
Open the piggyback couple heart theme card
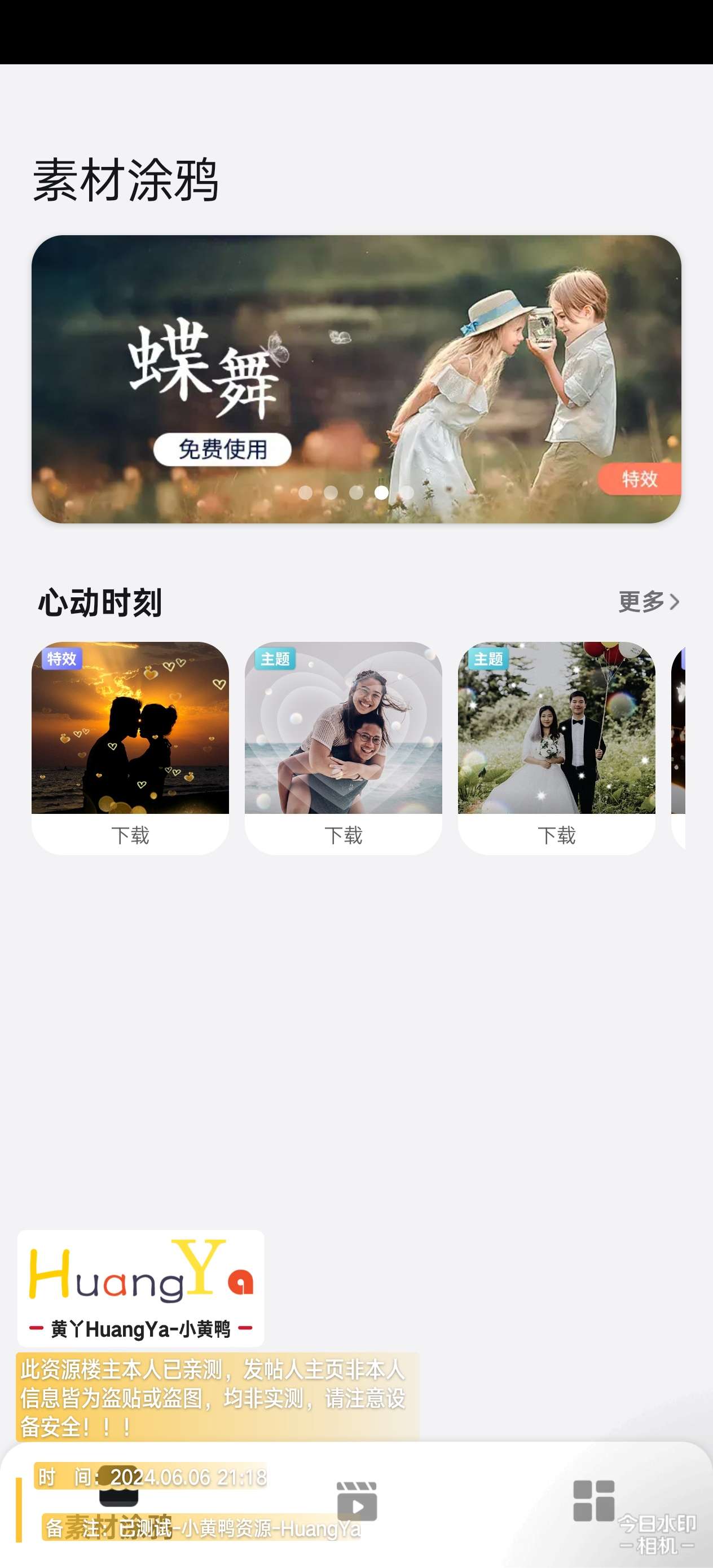click(x=344, y=728)
